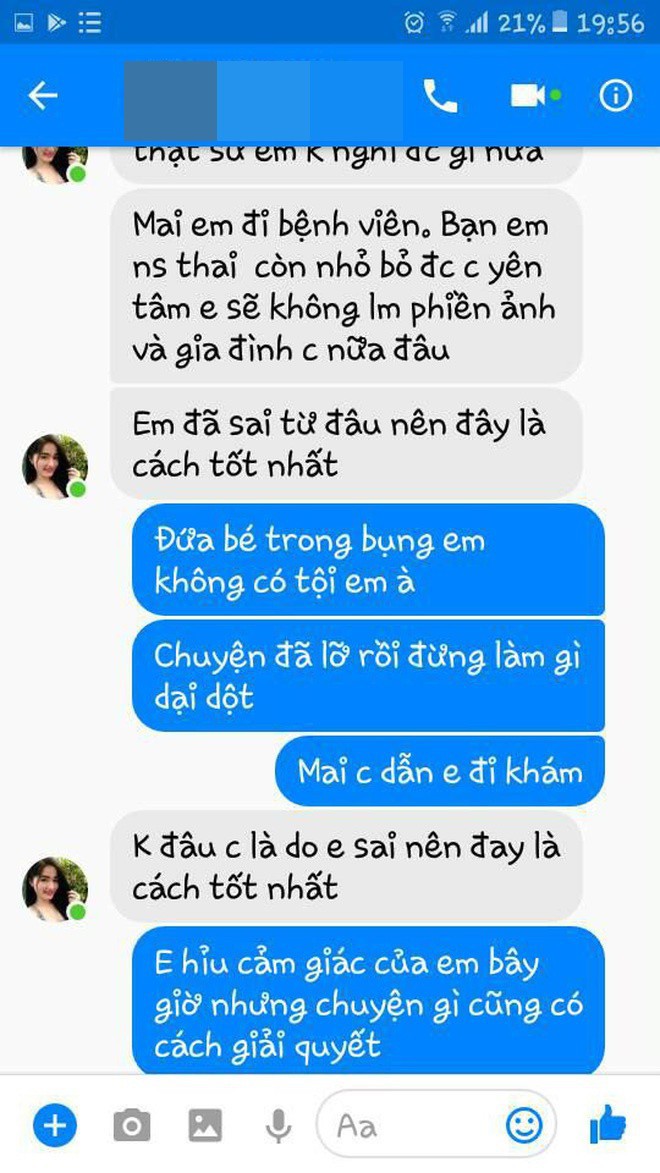Open the camera to take photo

[131, 1126]
